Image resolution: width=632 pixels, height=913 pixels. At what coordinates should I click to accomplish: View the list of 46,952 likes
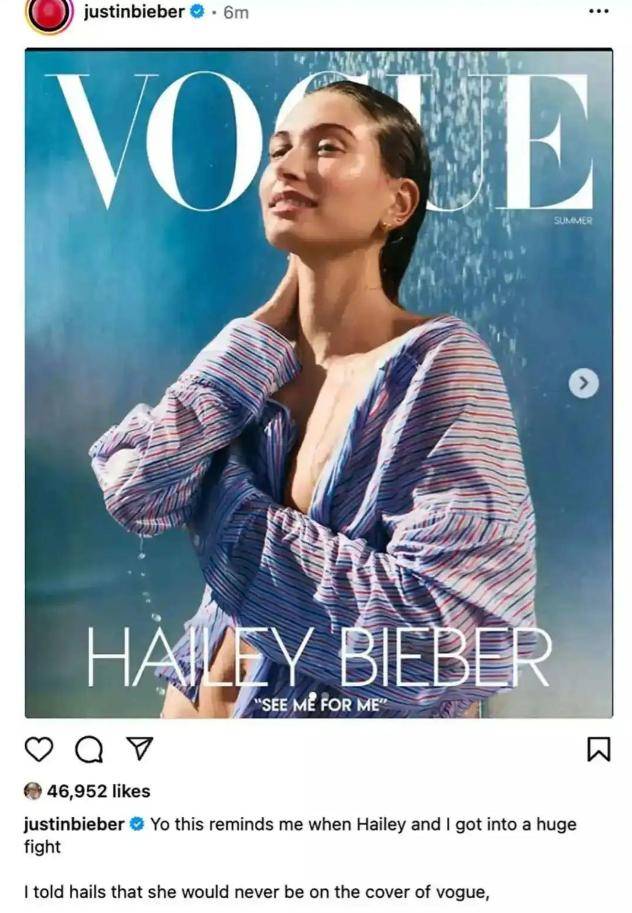point(98,791)
